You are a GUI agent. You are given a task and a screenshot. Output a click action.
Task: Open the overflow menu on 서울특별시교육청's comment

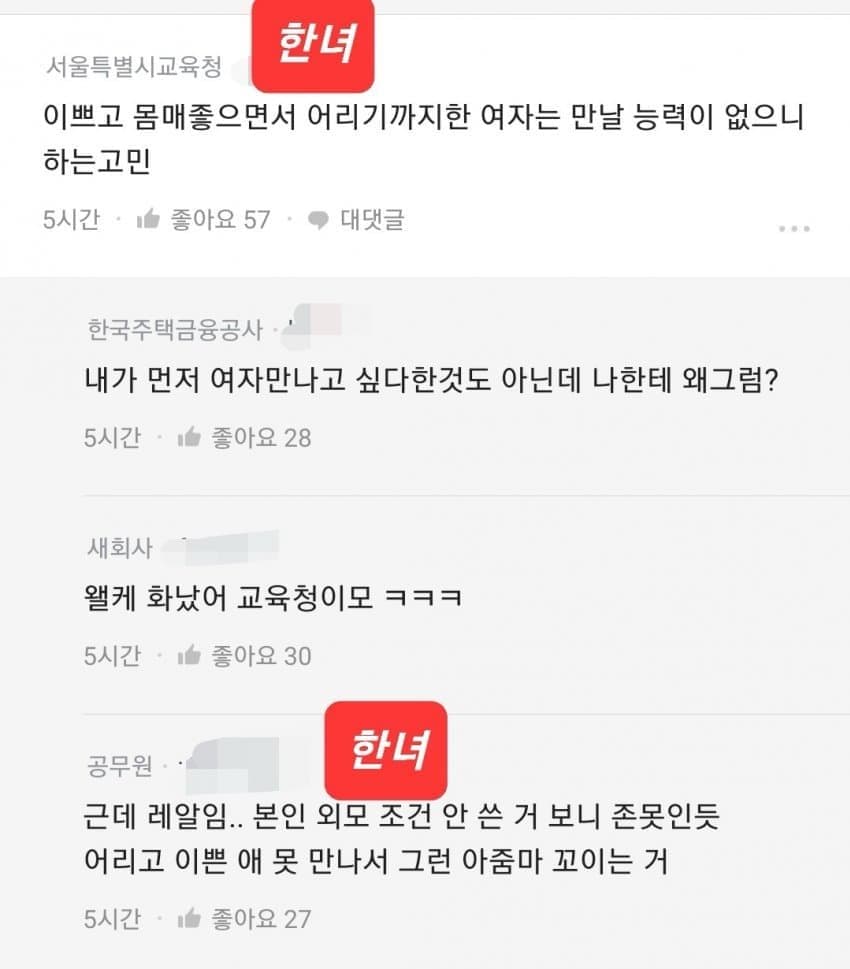tap(794, 229)
